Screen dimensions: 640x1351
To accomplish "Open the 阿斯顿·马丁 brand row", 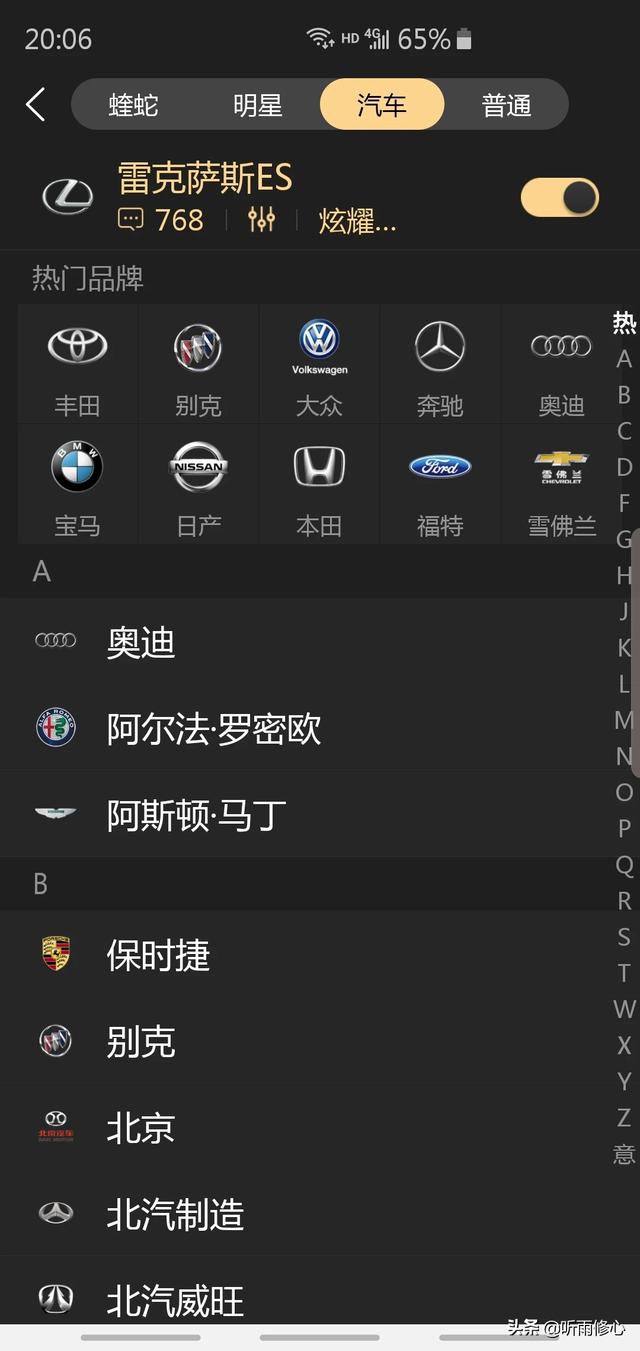I will [311, 814].
